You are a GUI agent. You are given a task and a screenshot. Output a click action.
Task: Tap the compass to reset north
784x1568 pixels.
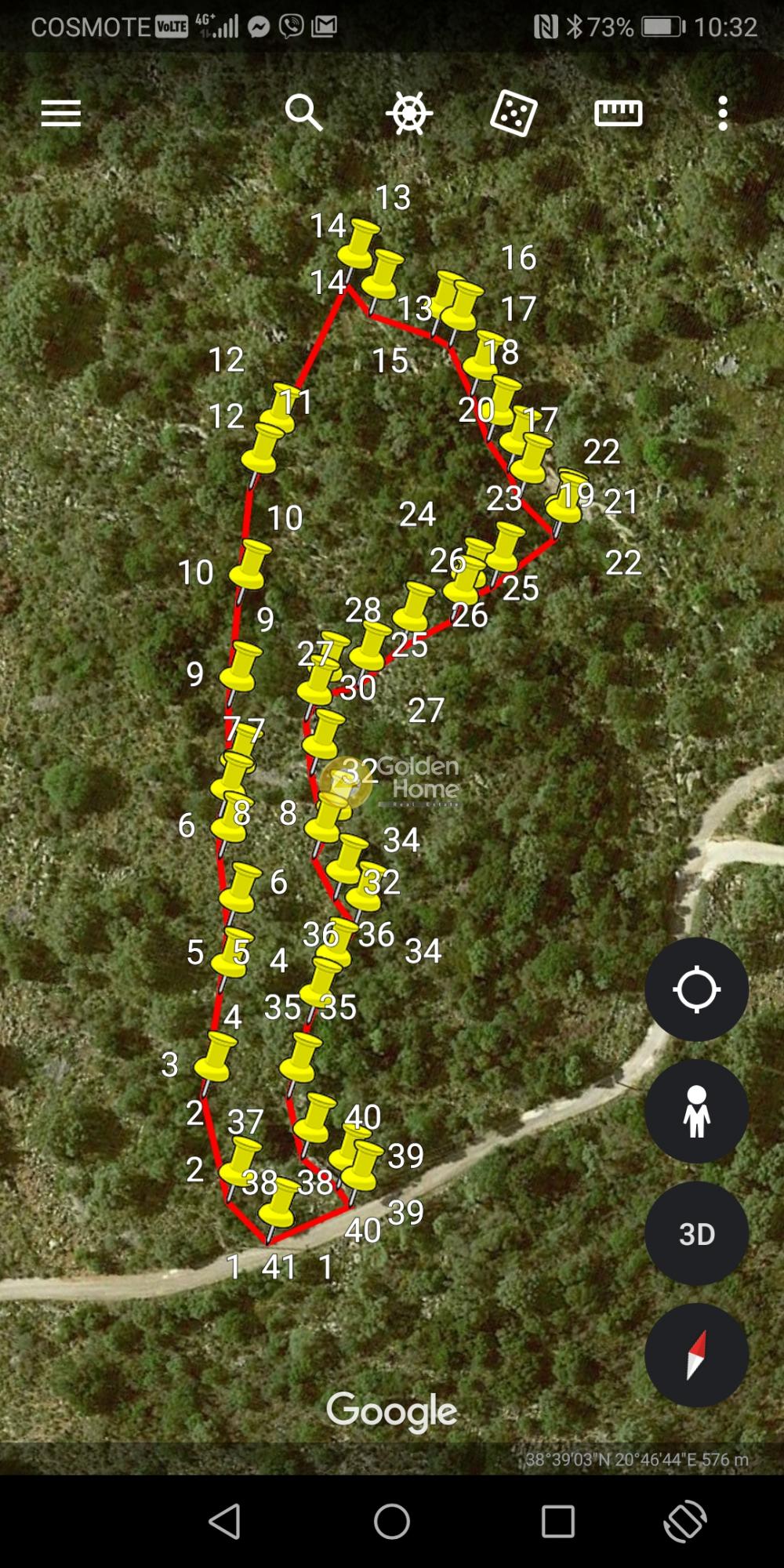click(696, 1355)
